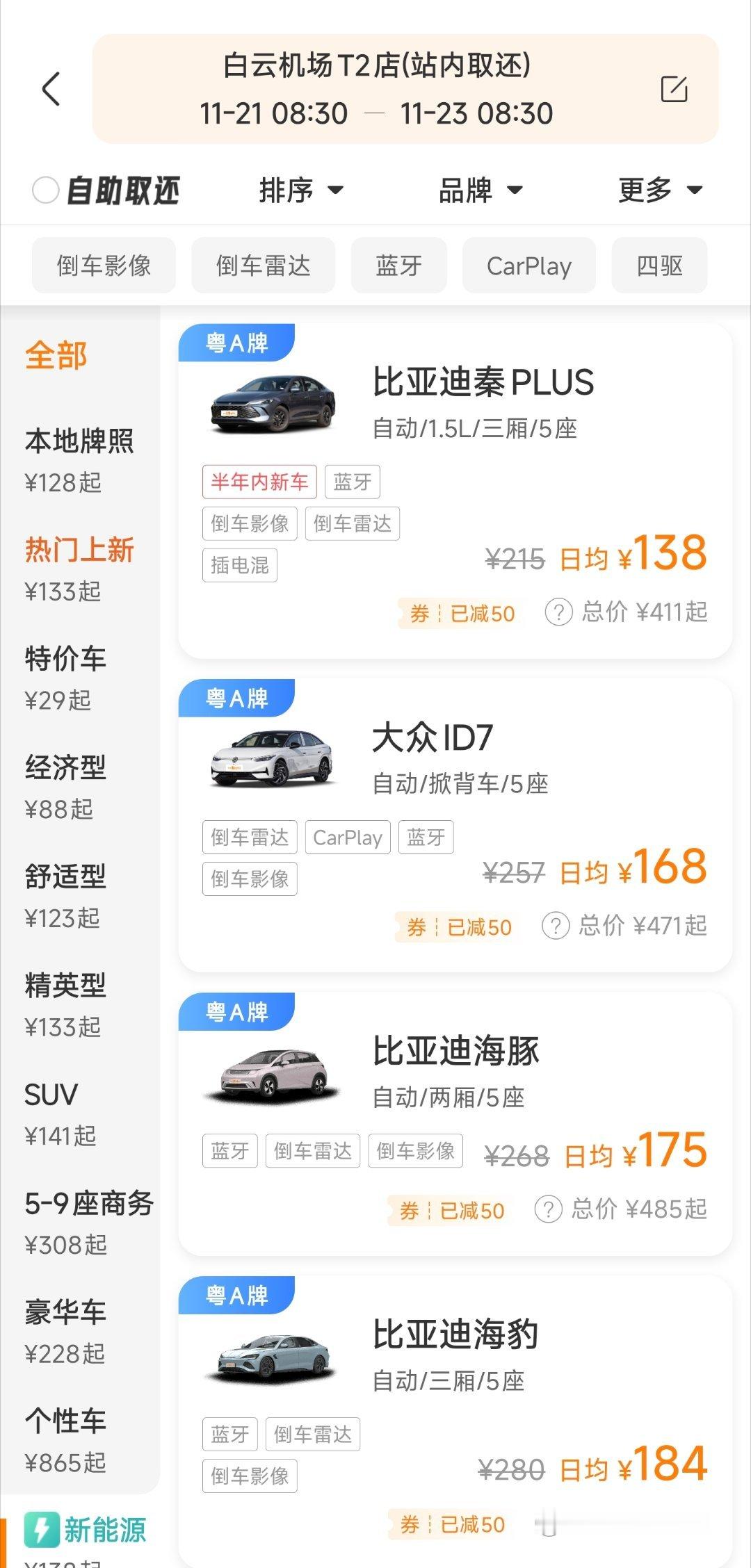Open the 大众ID7 car card

[x=433, y=738]
